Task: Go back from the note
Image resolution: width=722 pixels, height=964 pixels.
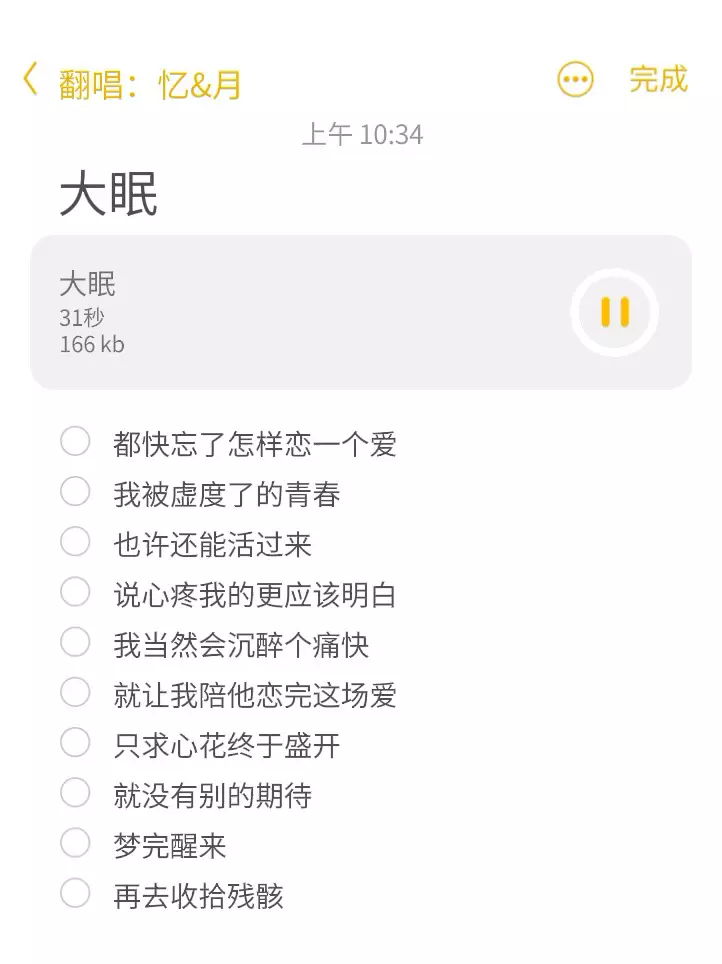Action: coord(31,81)
